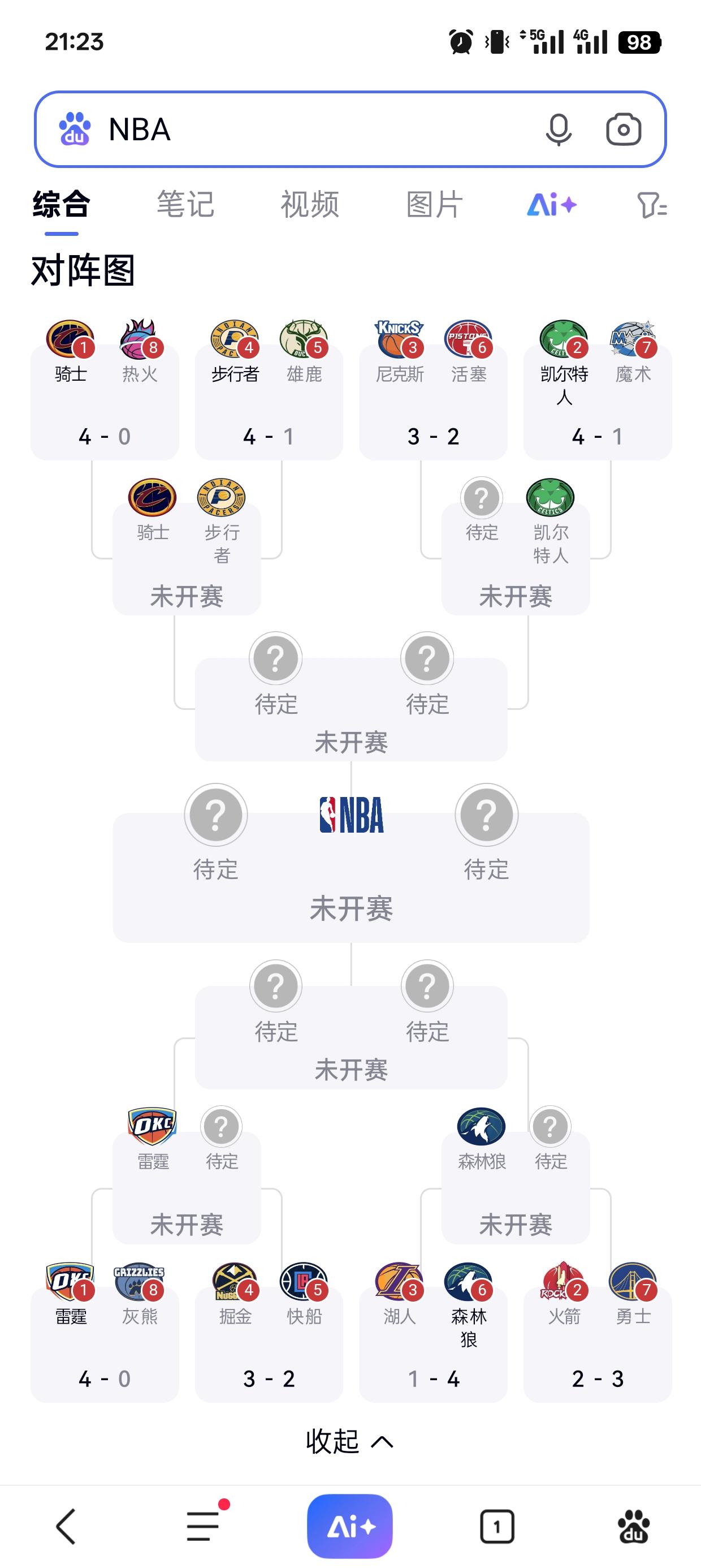
Task: Open the 湖人 vs 森林狼 series card
Action: tap(433, 1344)
